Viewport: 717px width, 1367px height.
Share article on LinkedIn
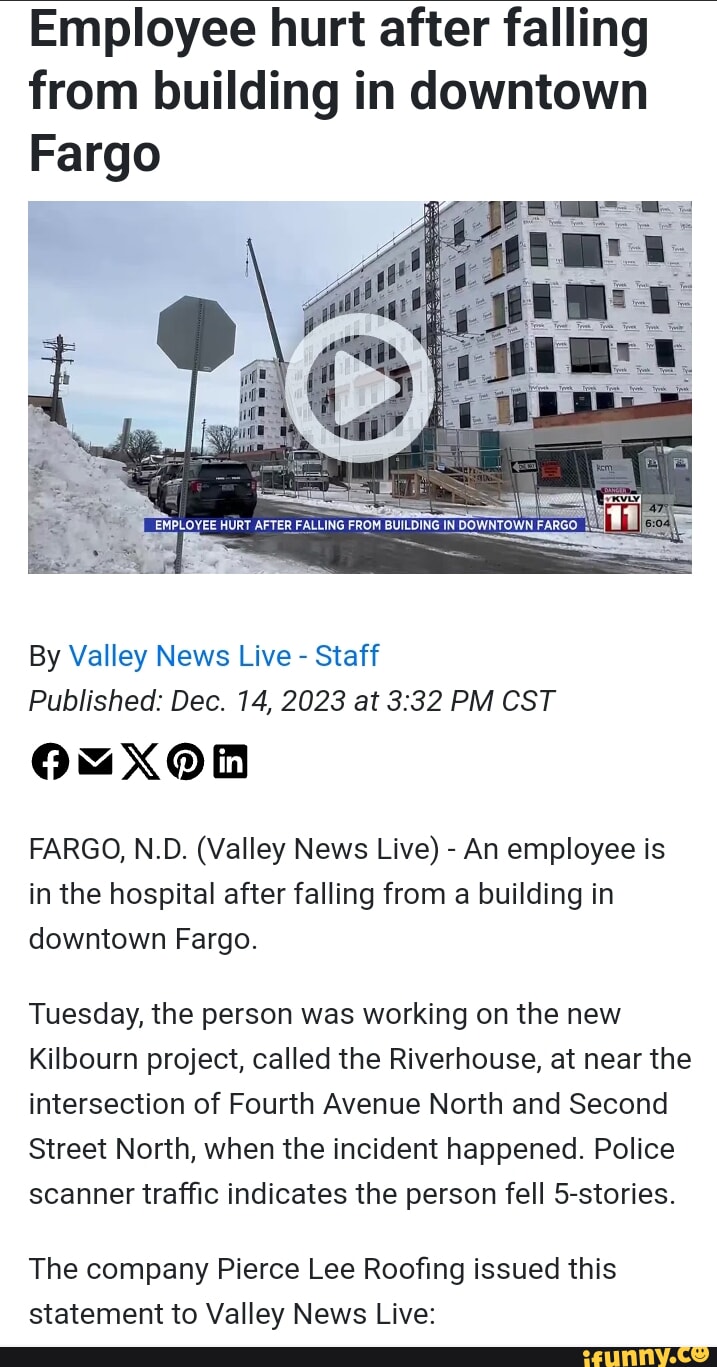(x=230, y=763)
